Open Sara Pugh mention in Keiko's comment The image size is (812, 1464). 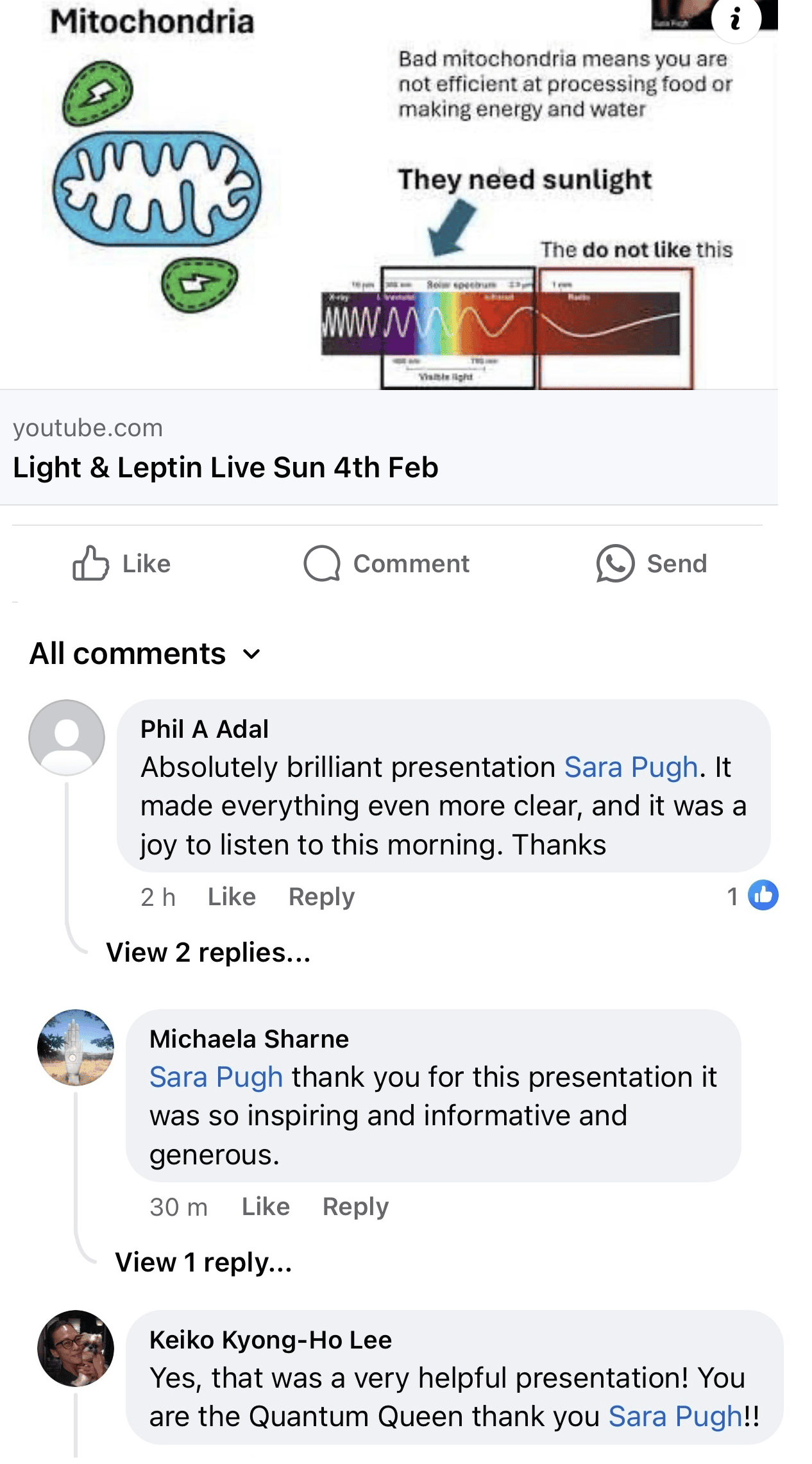point(675,1417)
